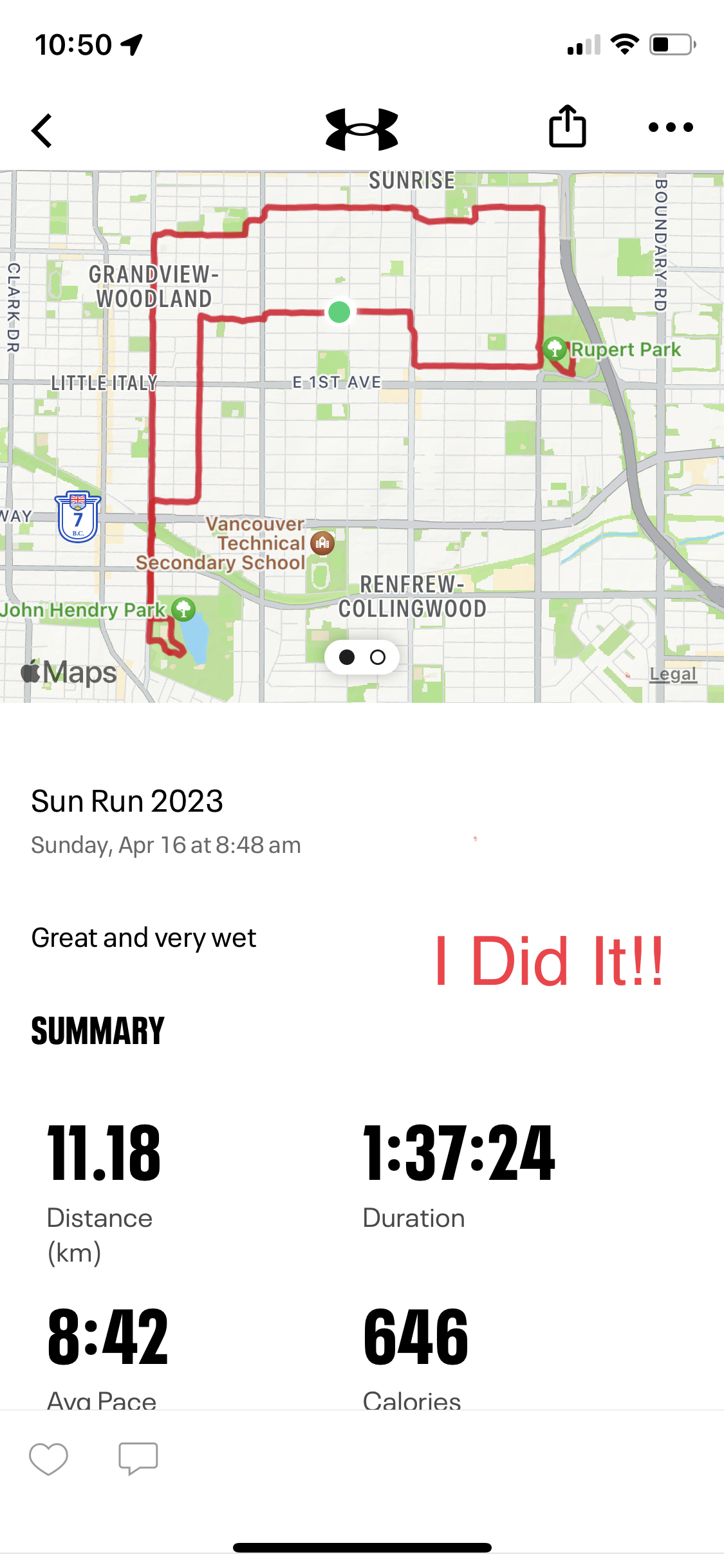Screen dimensions: 724x1568
Task: Open the three-dot overflow menu
Action: pyautogui.click(x=671, y=127)
